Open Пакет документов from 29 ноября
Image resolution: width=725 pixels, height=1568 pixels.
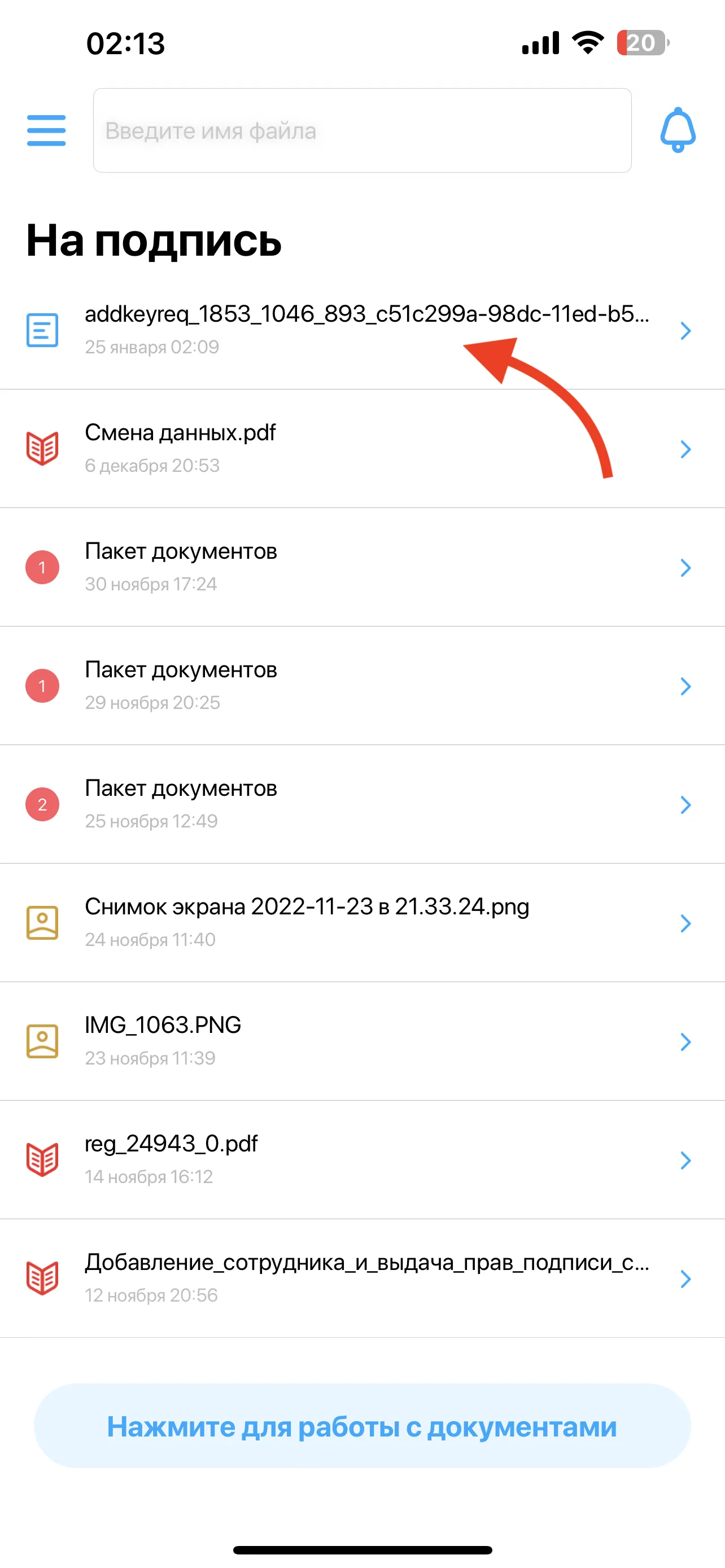point(362,686)
